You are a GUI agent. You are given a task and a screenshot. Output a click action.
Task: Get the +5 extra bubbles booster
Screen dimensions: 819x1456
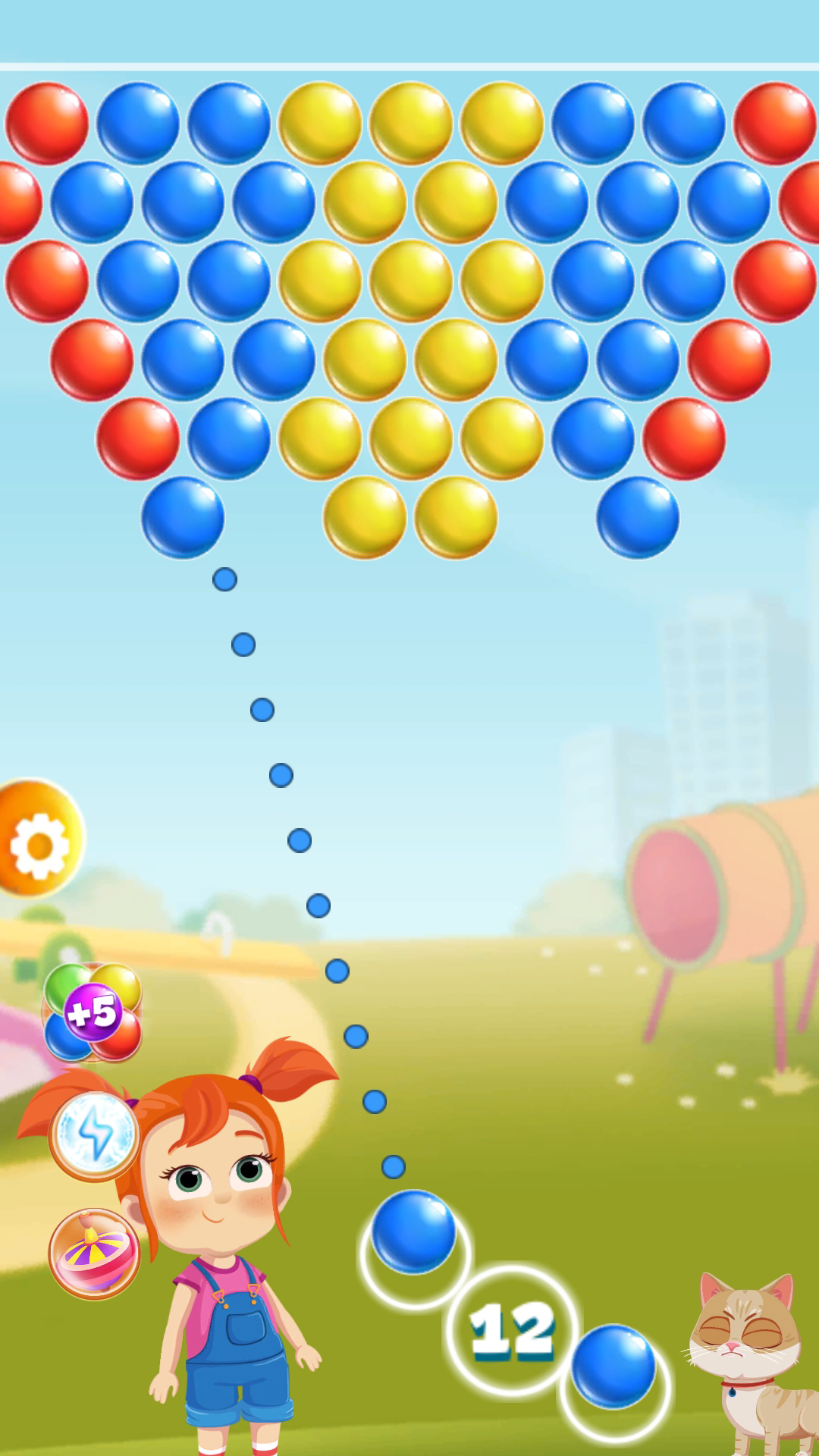(93, 1012)
